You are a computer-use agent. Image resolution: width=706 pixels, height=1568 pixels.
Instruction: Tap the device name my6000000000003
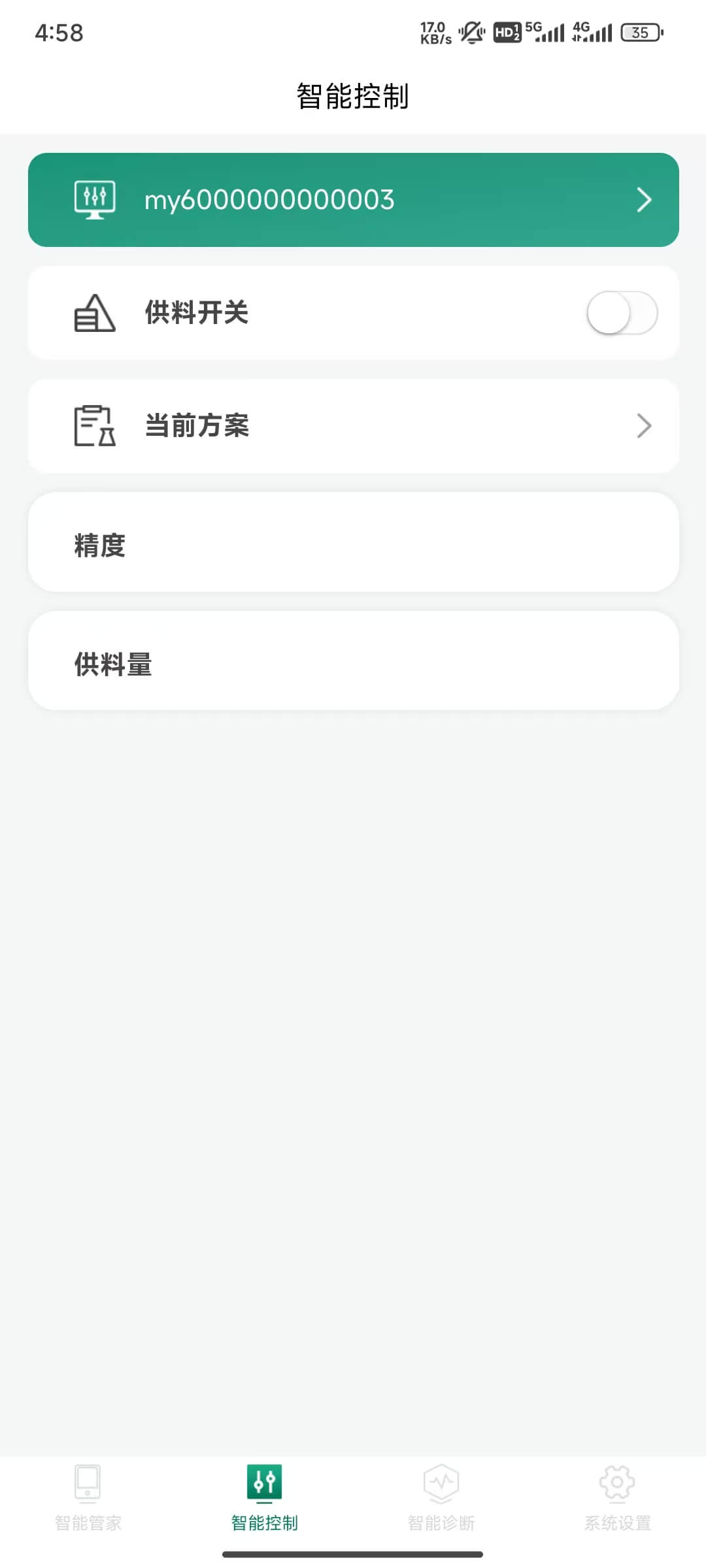(x=270, y=199)
